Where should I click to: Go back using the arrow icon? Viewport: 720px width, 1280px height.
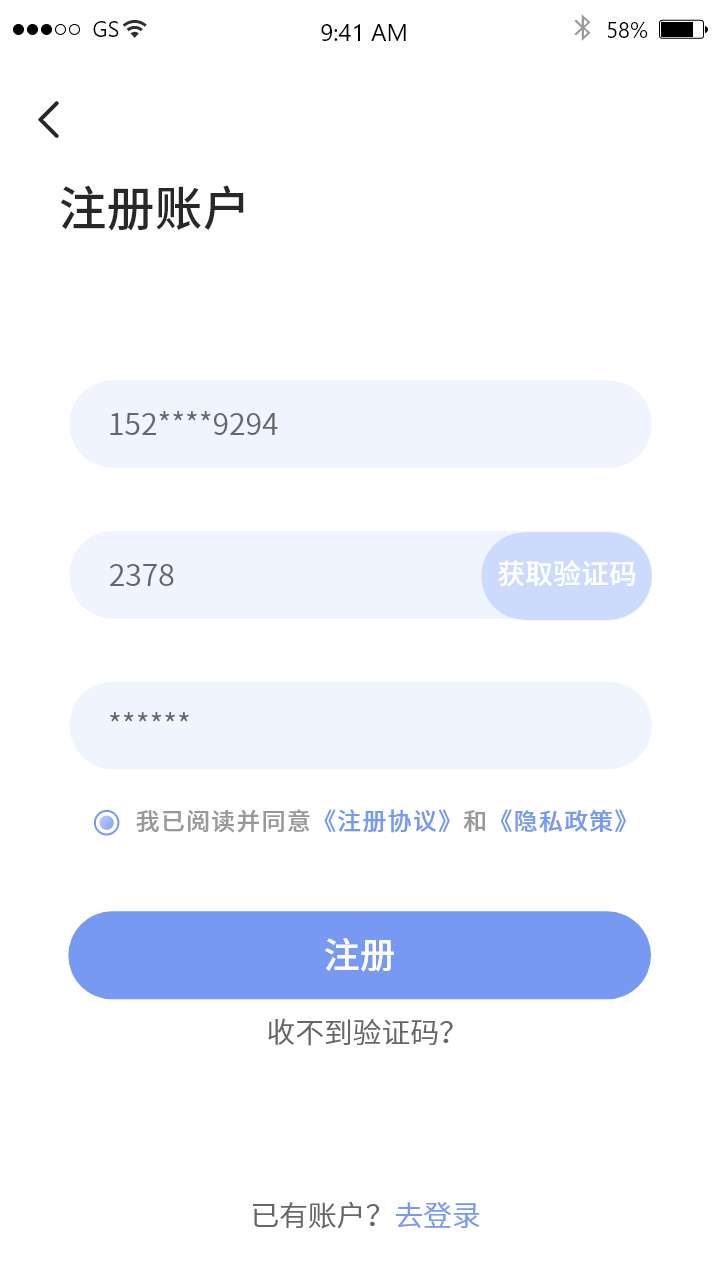coord(49,119)
